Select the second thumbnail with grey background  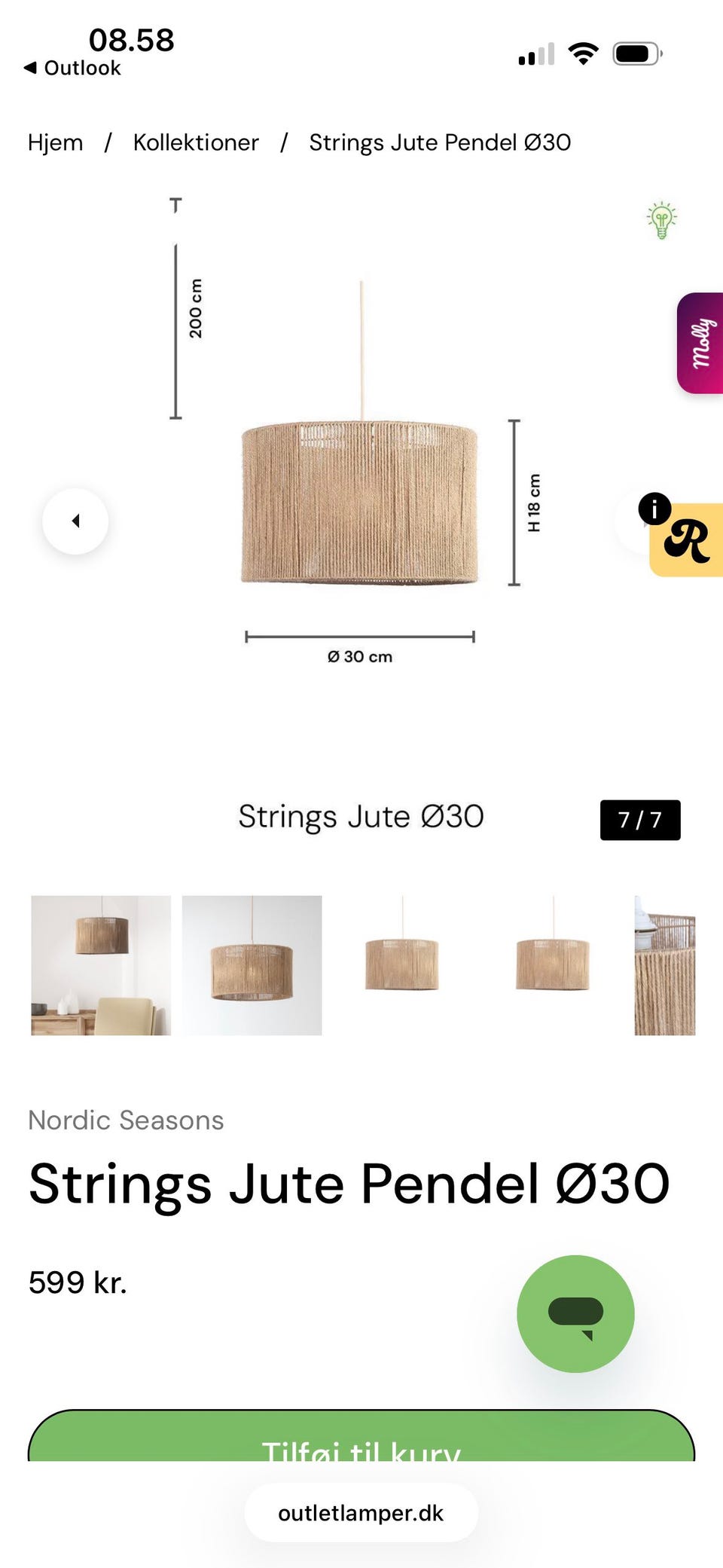click(252, 965)
